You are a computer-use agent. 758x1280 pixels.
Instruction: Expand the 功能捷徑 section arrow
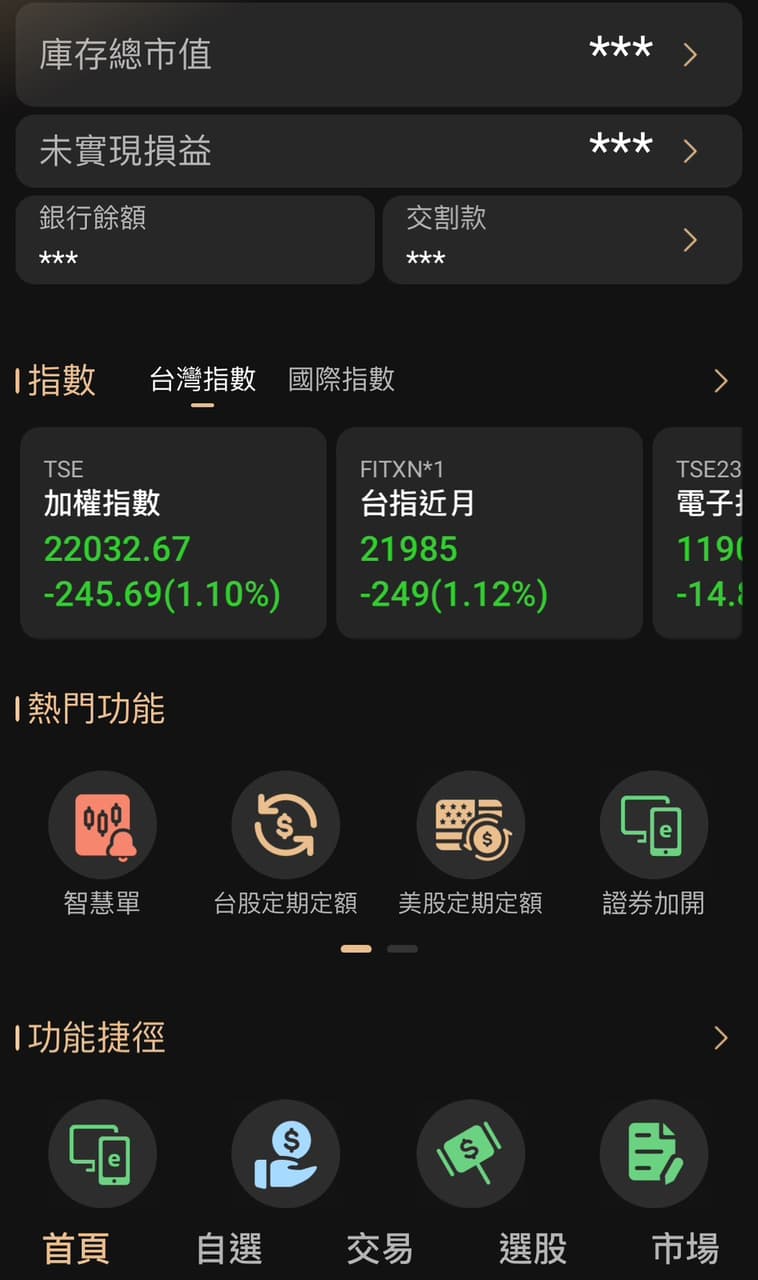tap(720, 1038)
